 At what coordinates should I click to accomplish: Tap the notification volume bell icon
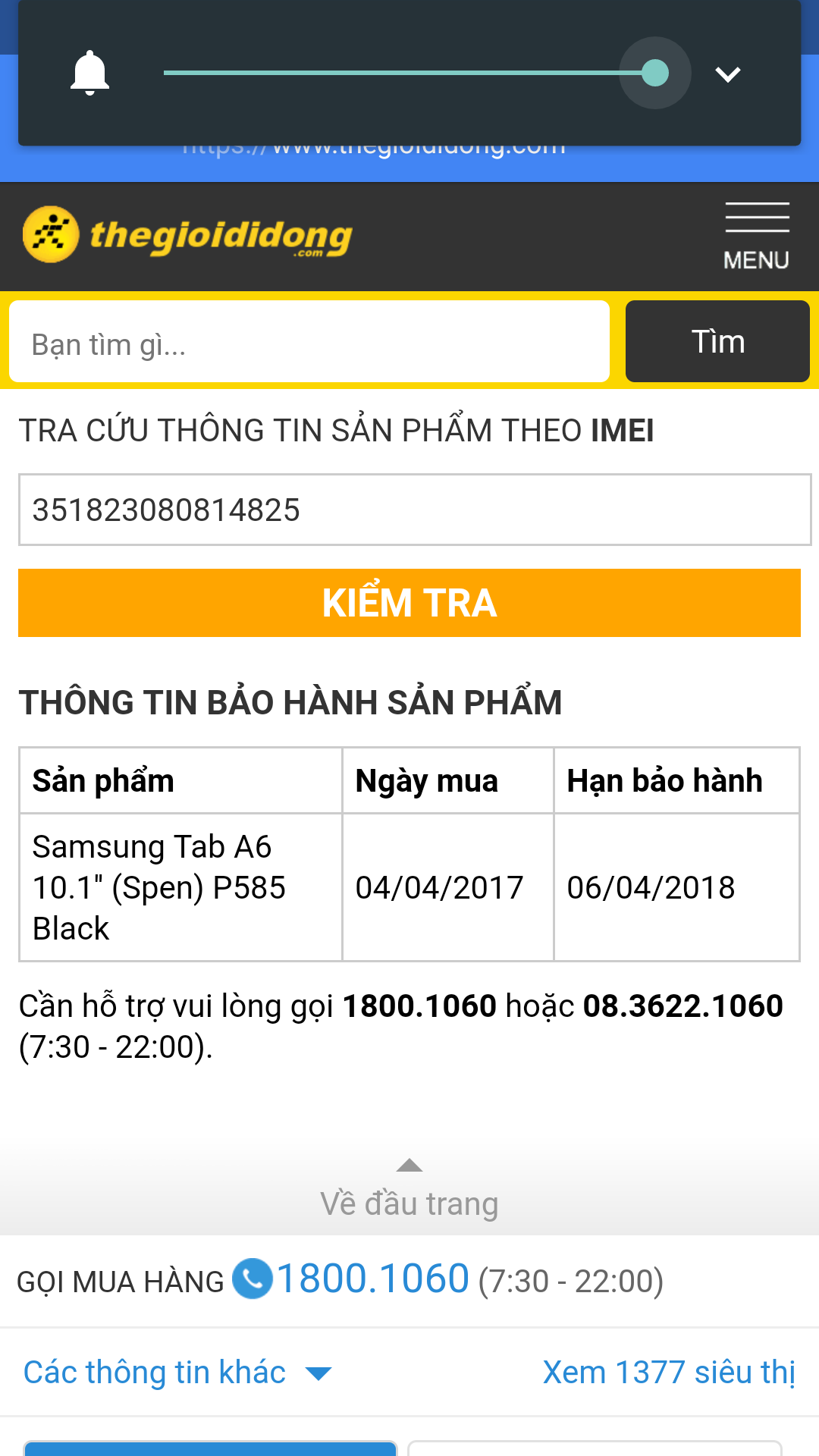coord(89,73)
